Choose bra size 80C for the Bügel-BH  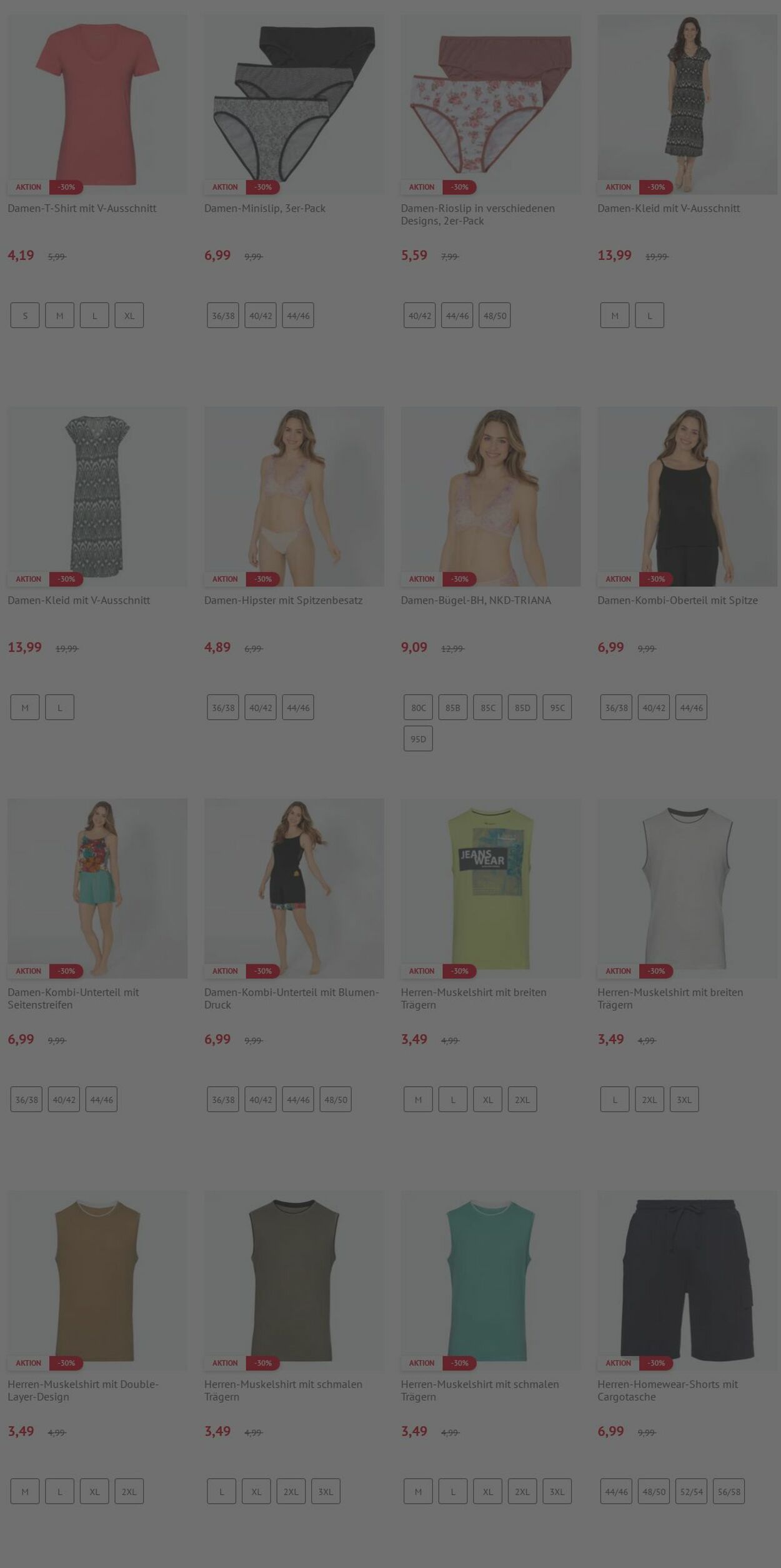point(419,707)
